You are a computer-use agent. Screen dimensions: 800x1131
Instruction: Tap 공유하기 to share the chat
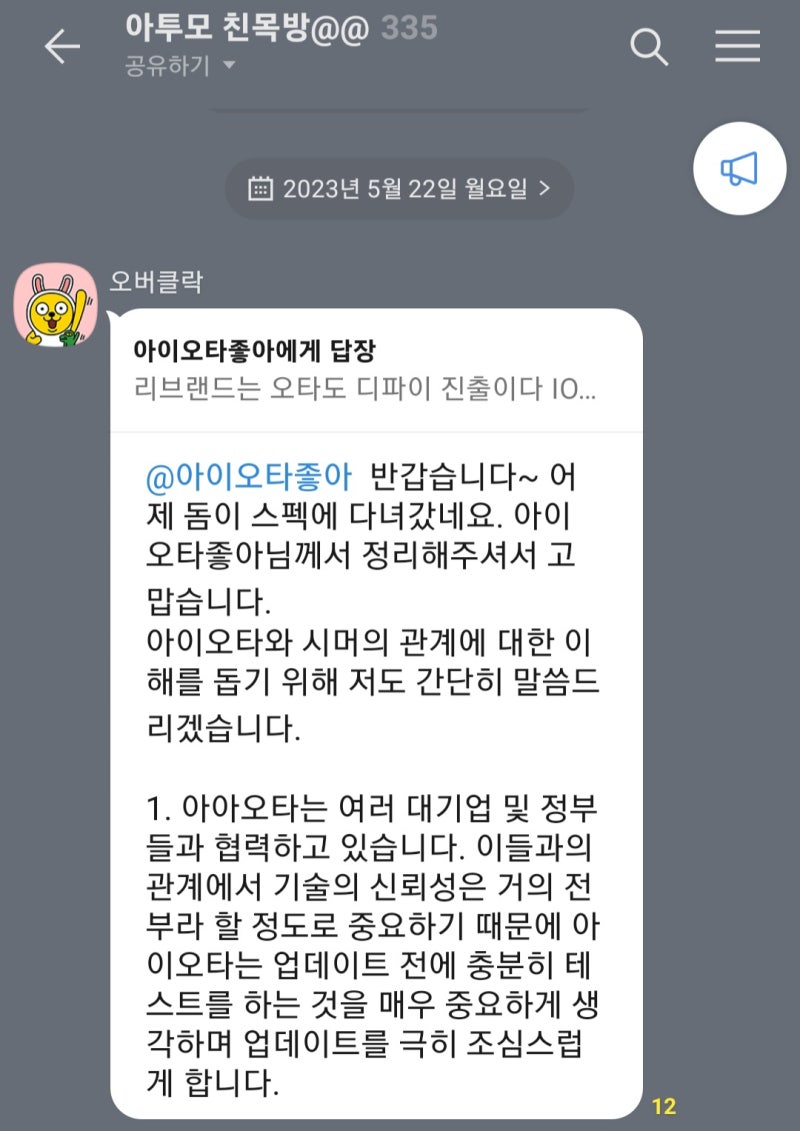(x=167, y=63)
